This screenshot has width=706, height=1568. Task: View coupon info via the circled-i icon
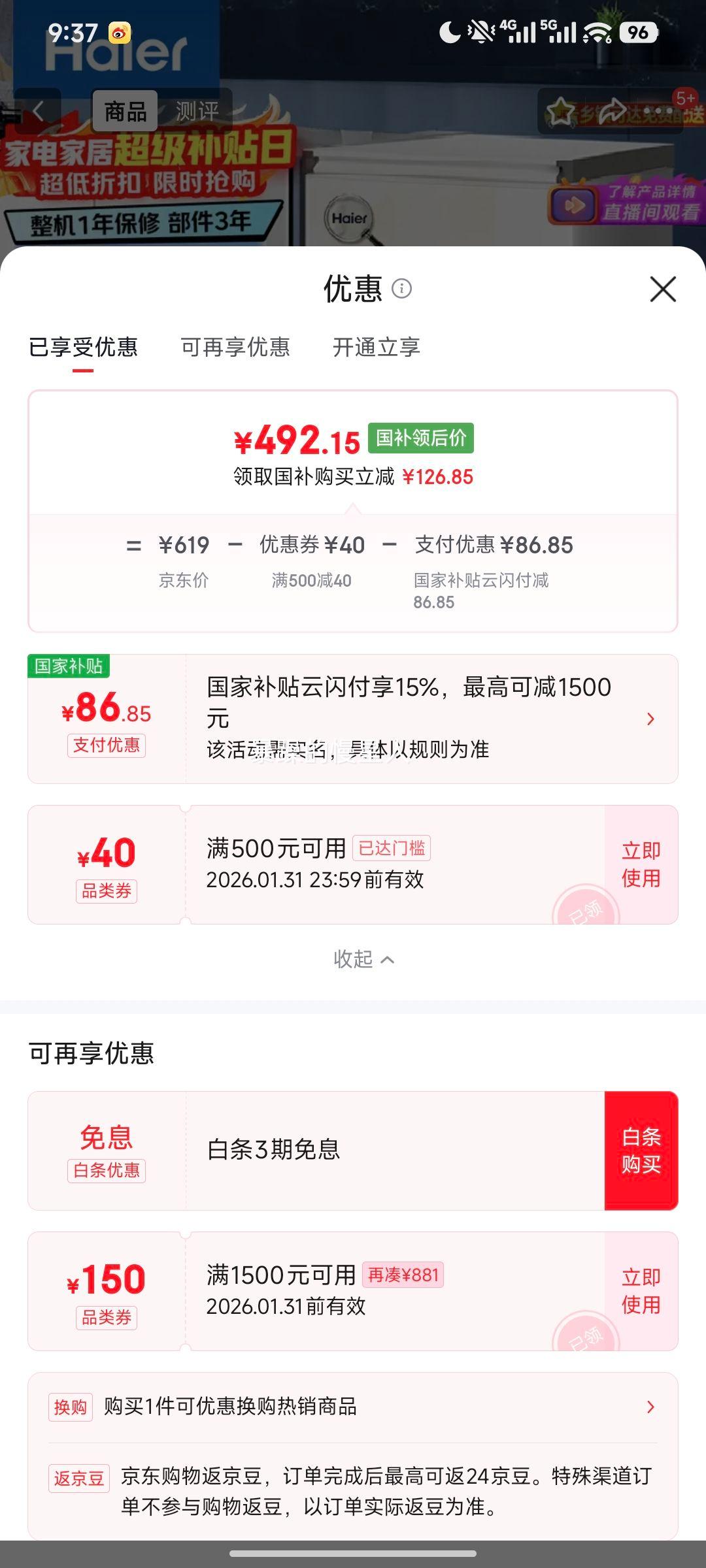[x=403, y=290]
